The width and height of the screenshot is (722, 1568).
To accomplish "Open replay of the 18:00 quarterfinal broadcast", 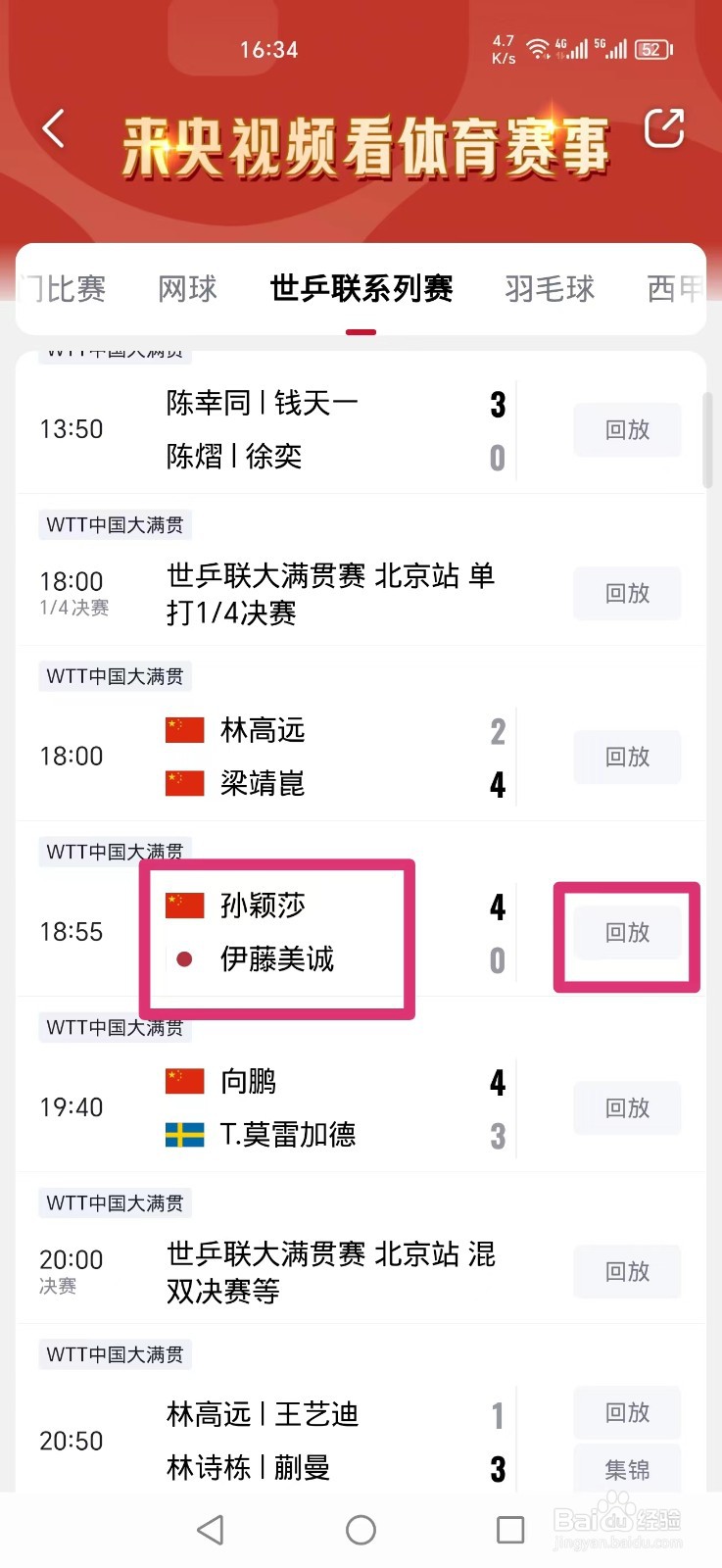I will point(626,594).
